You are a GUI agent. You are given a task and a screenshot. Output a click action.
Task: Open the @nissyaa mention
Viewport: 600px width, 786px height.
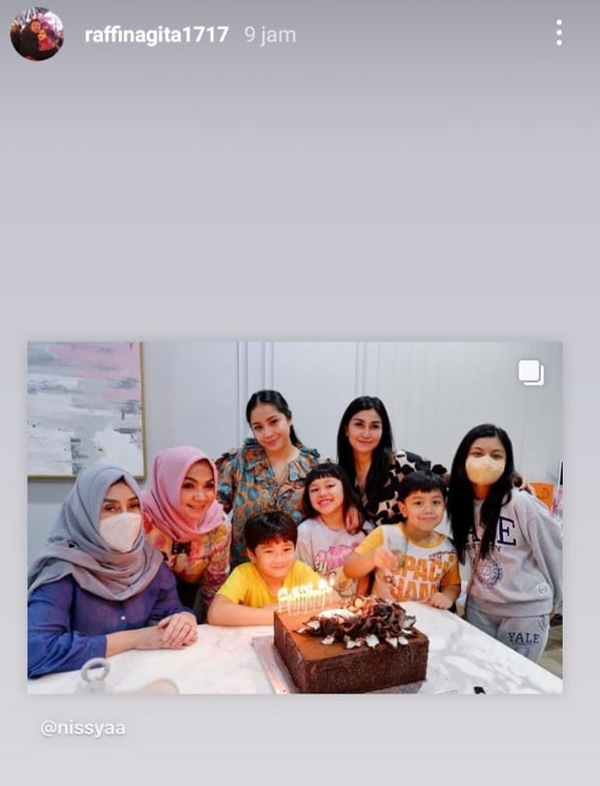coord(83,728)
